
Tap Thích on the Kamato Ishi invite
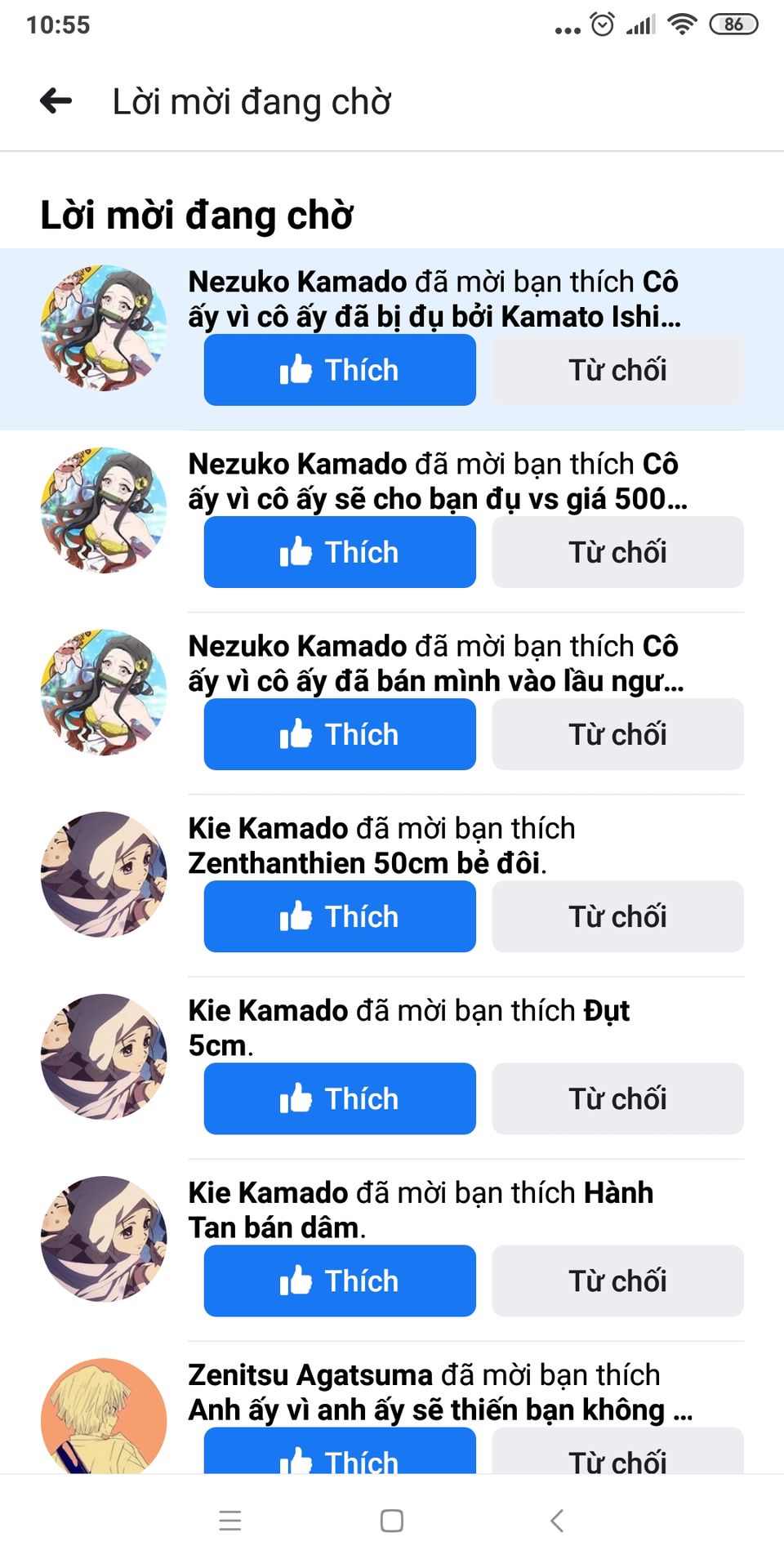coord(340,370)
